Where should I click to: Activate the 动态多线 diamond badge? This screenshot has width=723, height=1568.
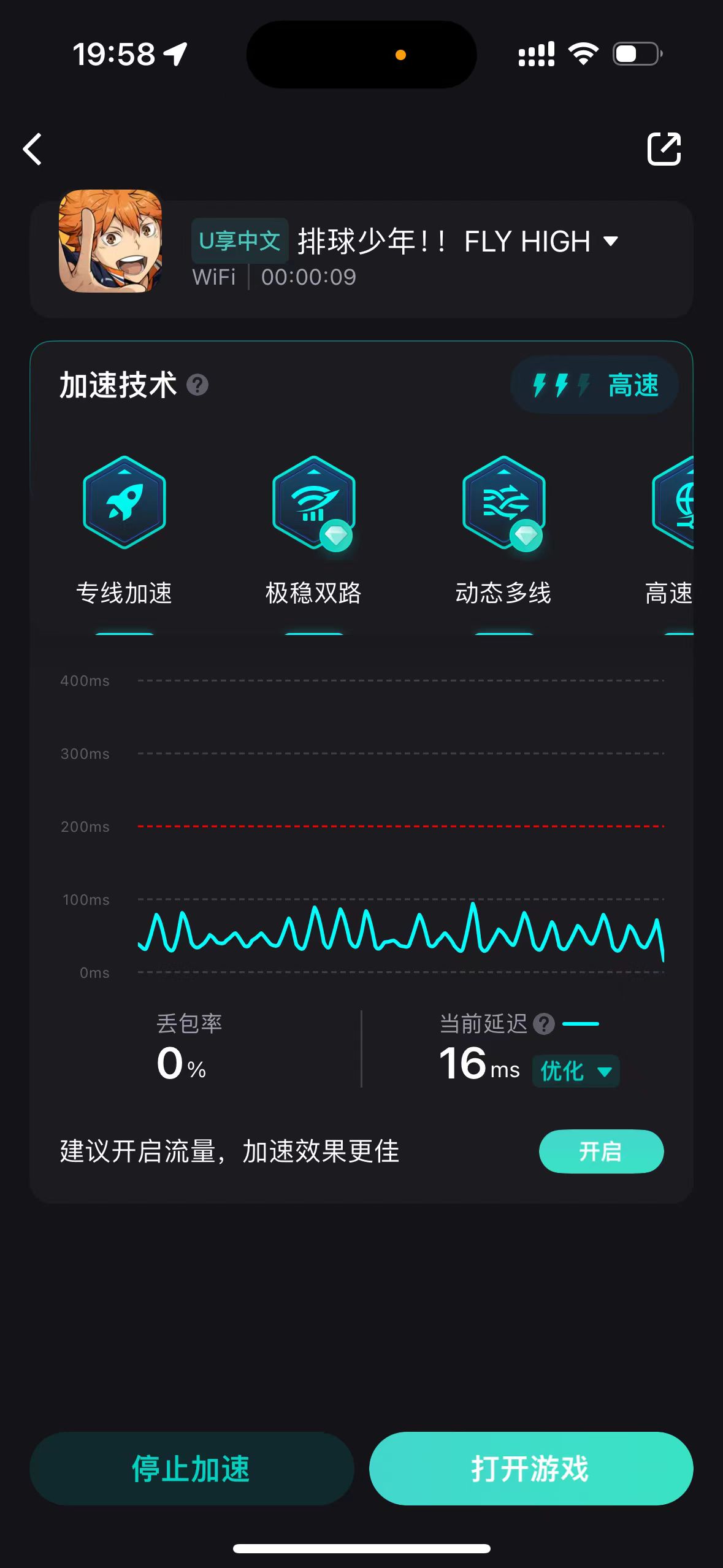[526, 536]
